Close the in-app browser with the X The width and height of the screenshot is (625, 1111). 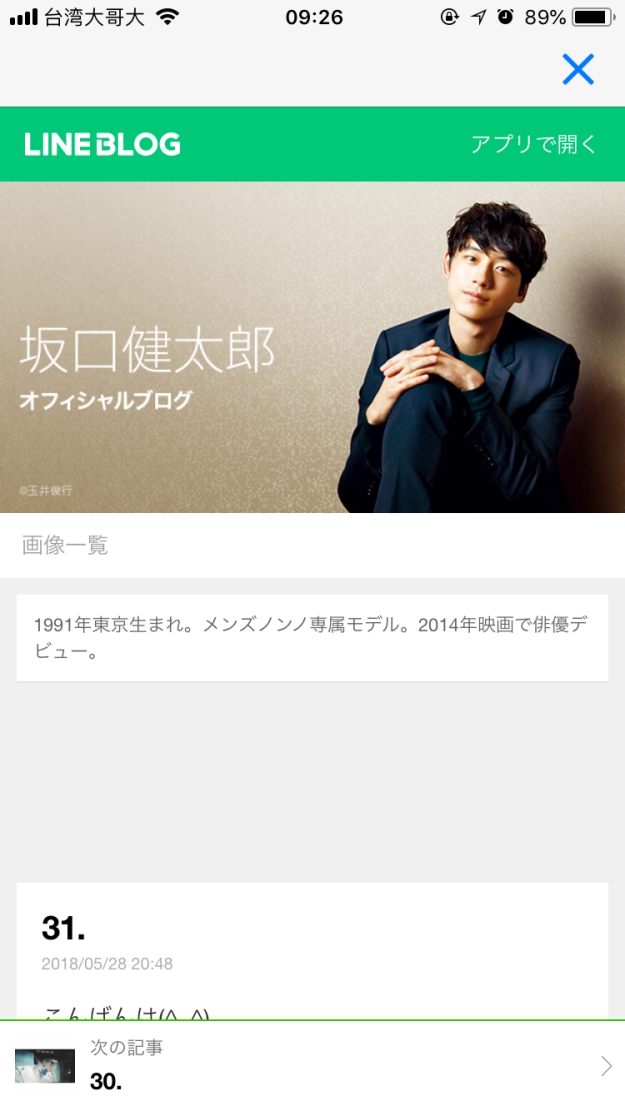[x=578, y=69]
